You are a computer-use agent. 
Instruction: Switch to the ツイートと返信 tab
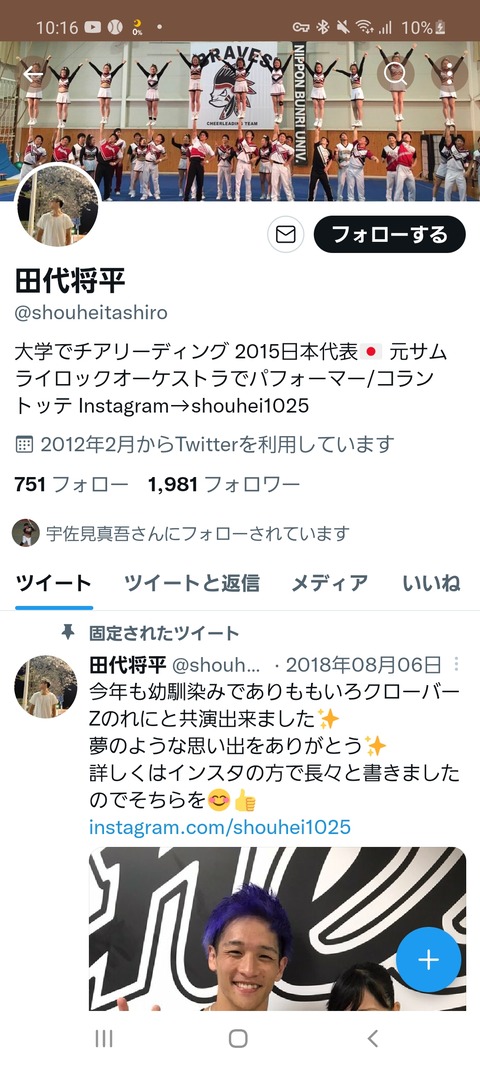(x=191, y=583)
